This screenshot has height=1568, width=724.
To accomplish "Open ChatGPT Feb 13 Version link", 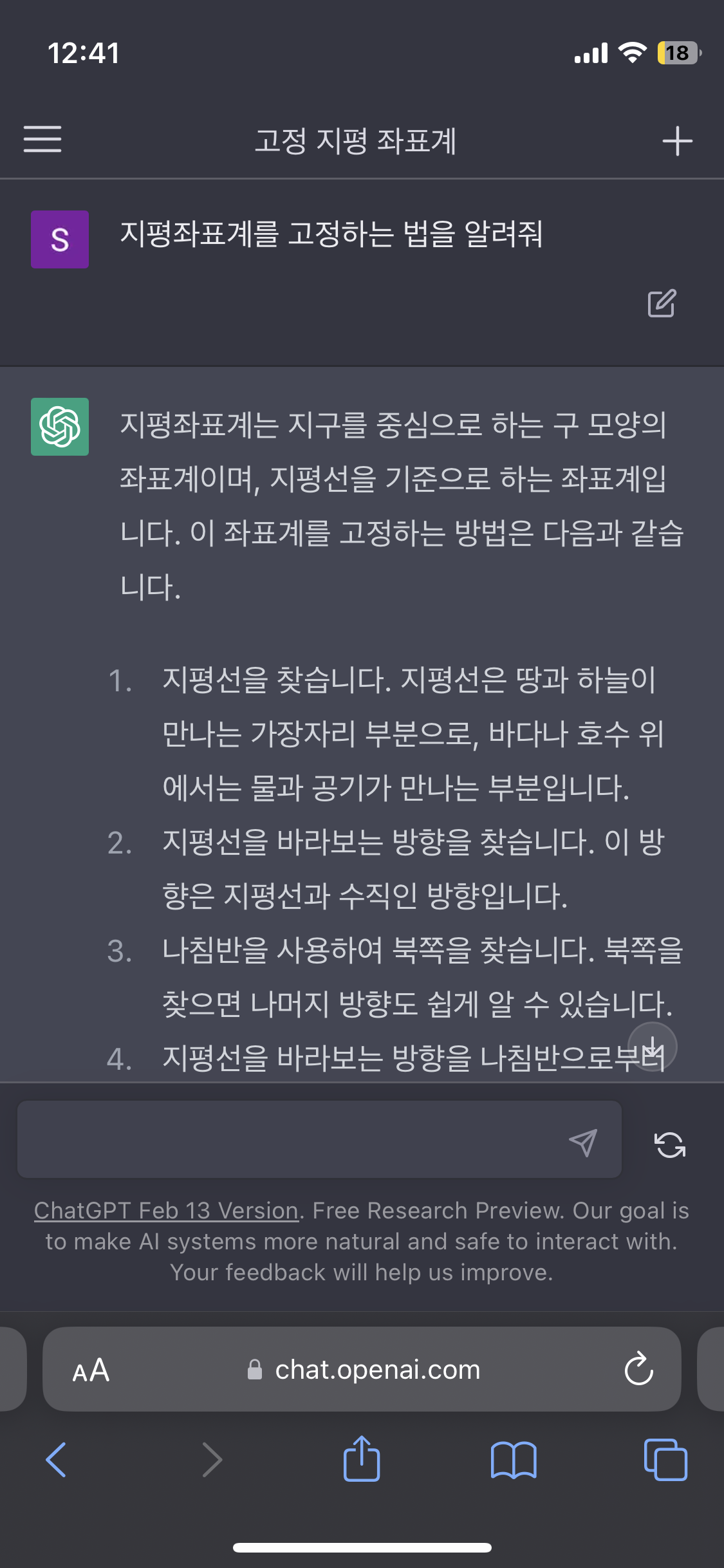I will click(x=166, y=1211).
